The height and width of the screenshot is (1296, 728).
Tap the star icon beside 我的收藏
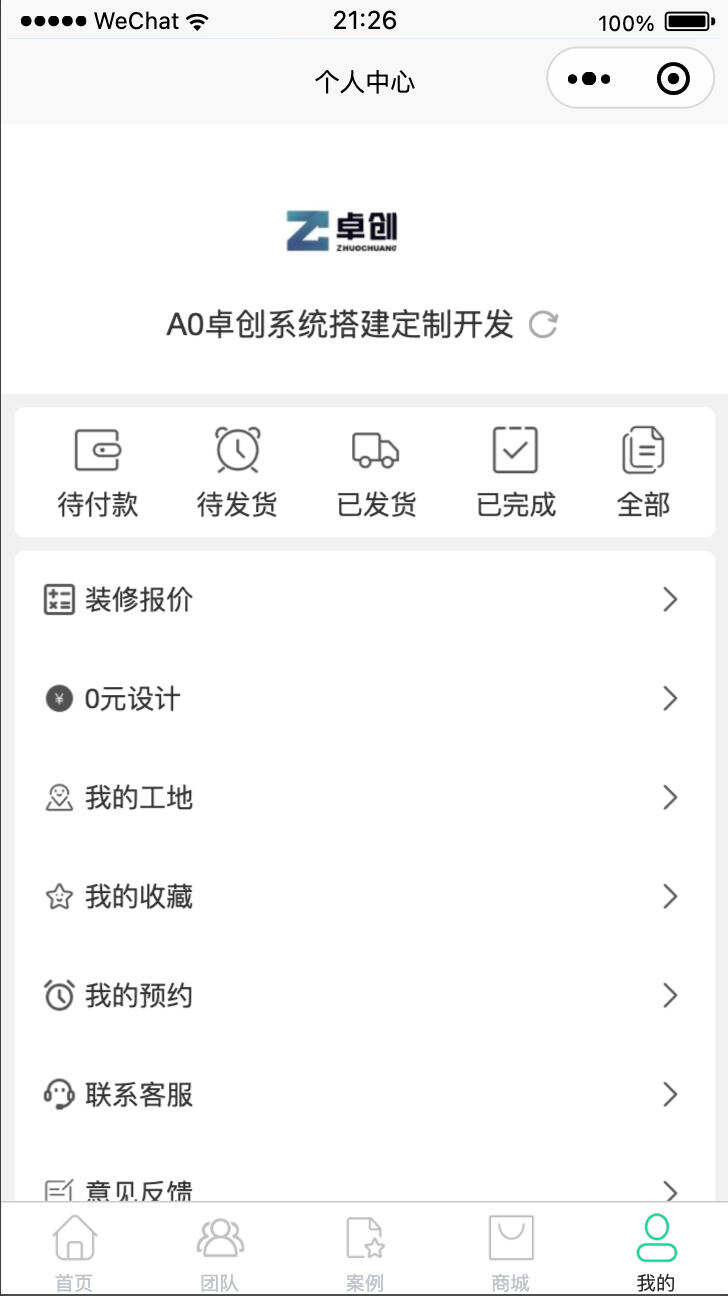[x=59, y=895]
